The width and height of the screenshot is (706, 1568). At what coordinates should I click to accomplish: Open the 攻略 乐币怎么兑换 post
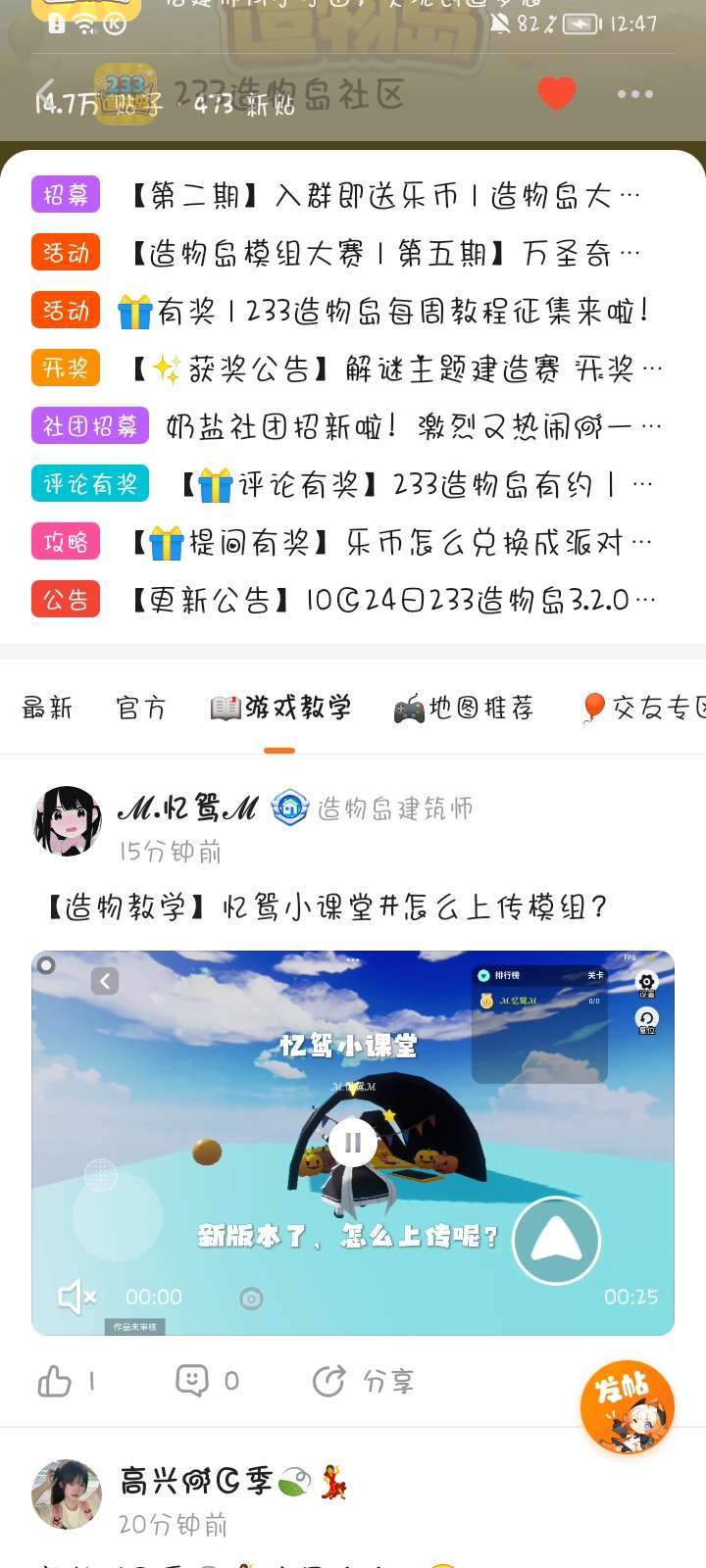click(392, 542)
